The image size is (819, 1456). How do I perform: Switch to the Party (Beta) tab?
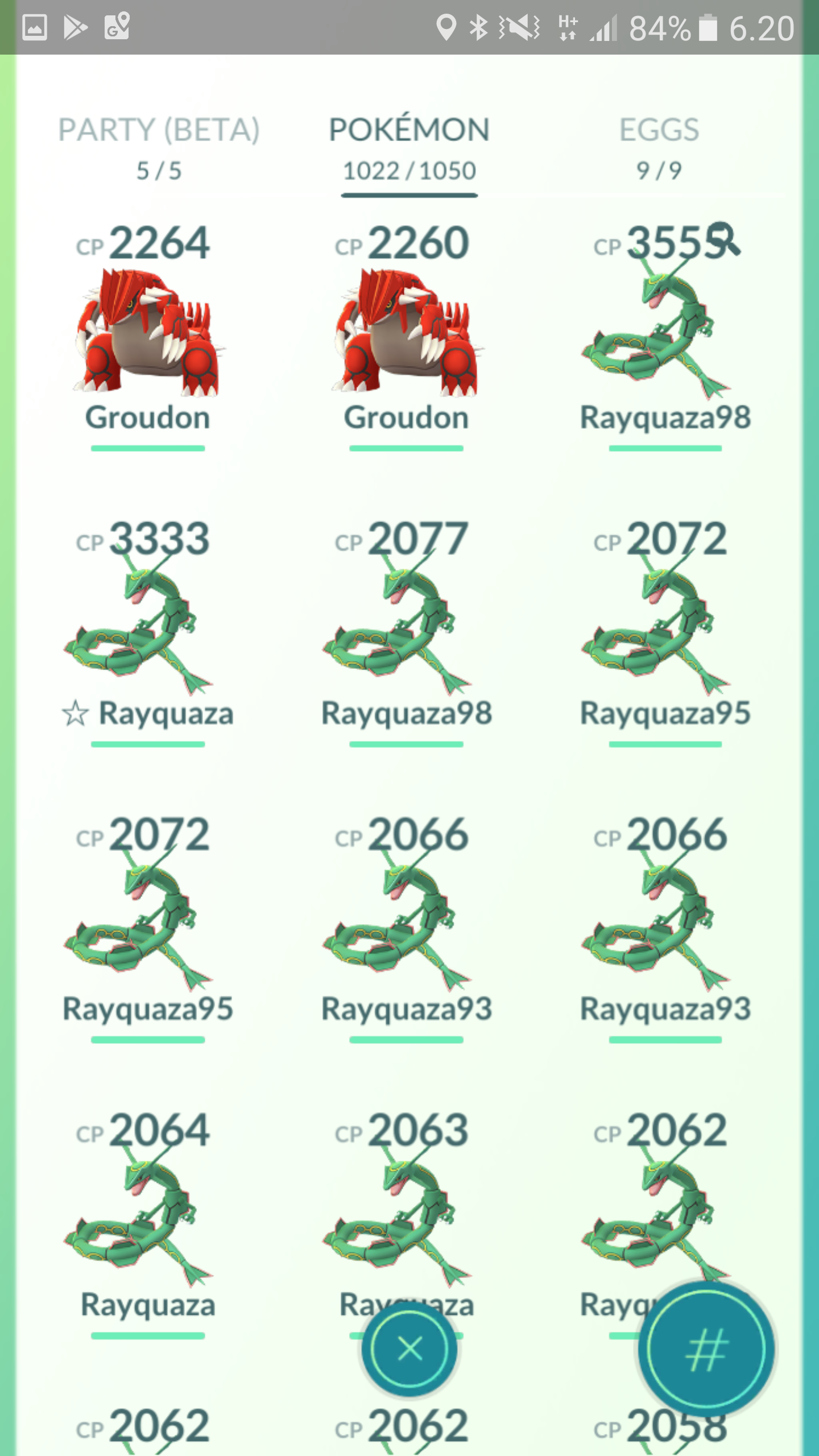(159, 149)
